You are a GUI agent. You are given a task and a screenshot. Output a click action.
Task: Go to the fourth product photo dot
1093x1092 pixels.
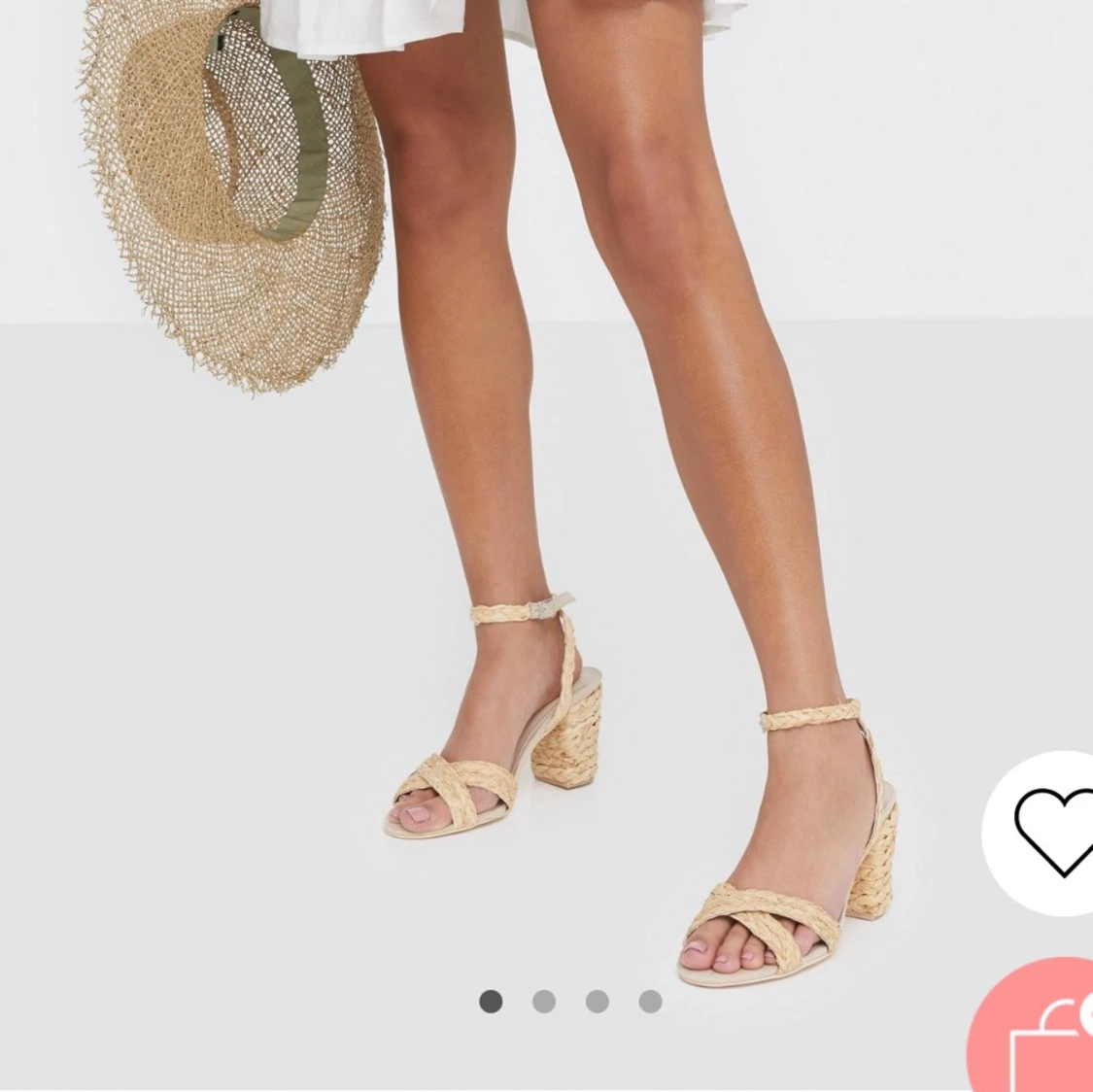(x=650, y=1002)
